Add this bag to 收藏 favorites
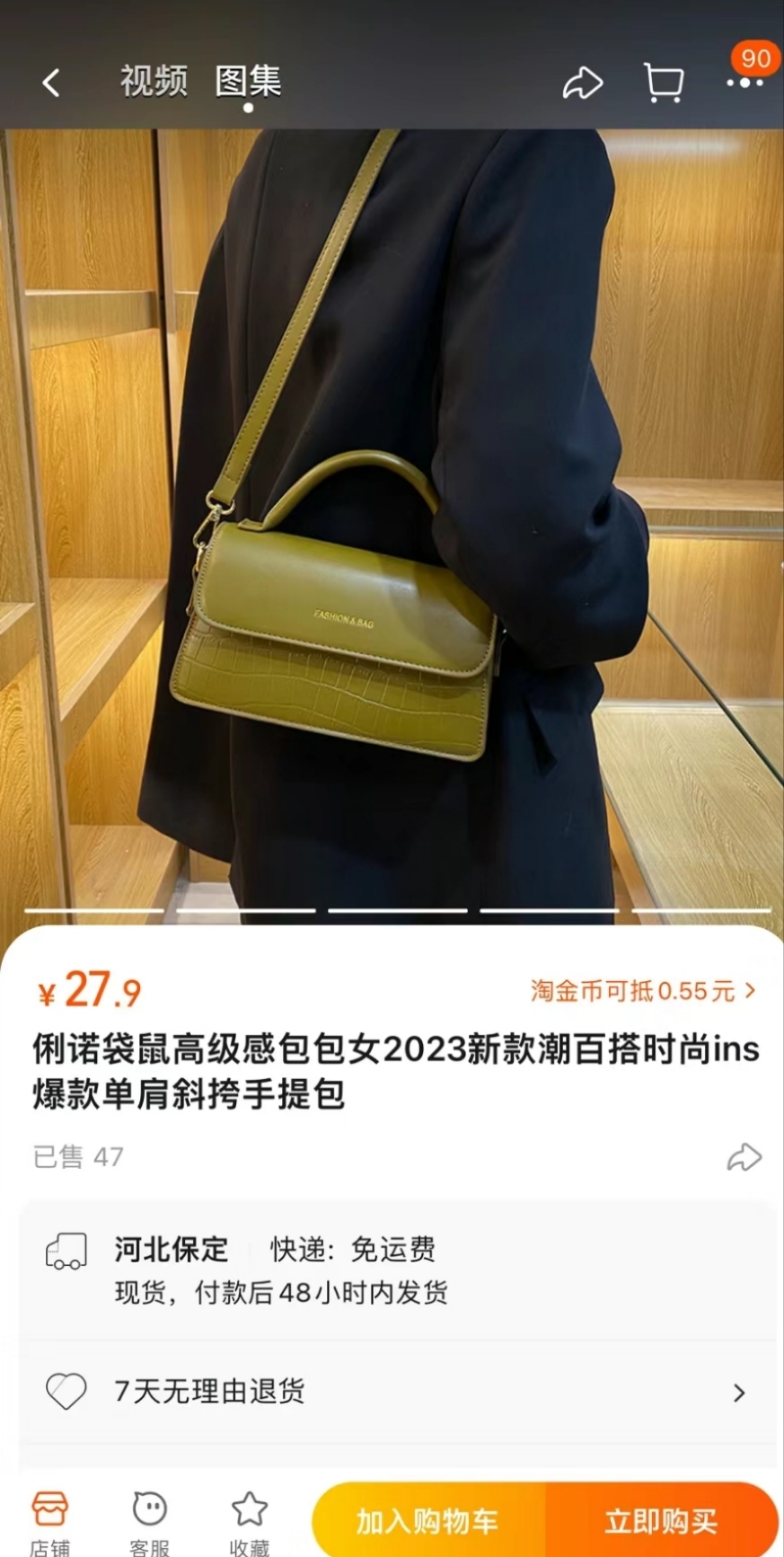784x1557 pixels. click(249, 1520)
